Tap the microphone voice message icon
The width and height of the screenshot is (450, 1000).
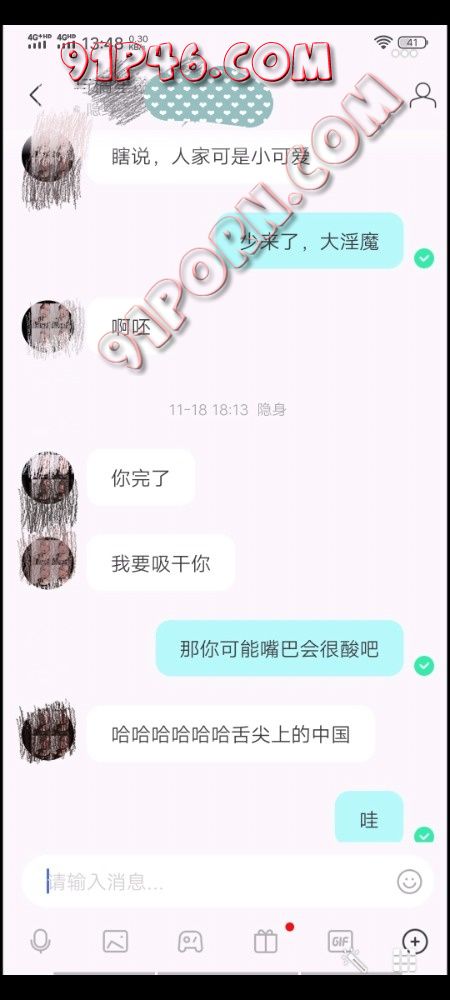pyautogui.click(x=40, y=941)
